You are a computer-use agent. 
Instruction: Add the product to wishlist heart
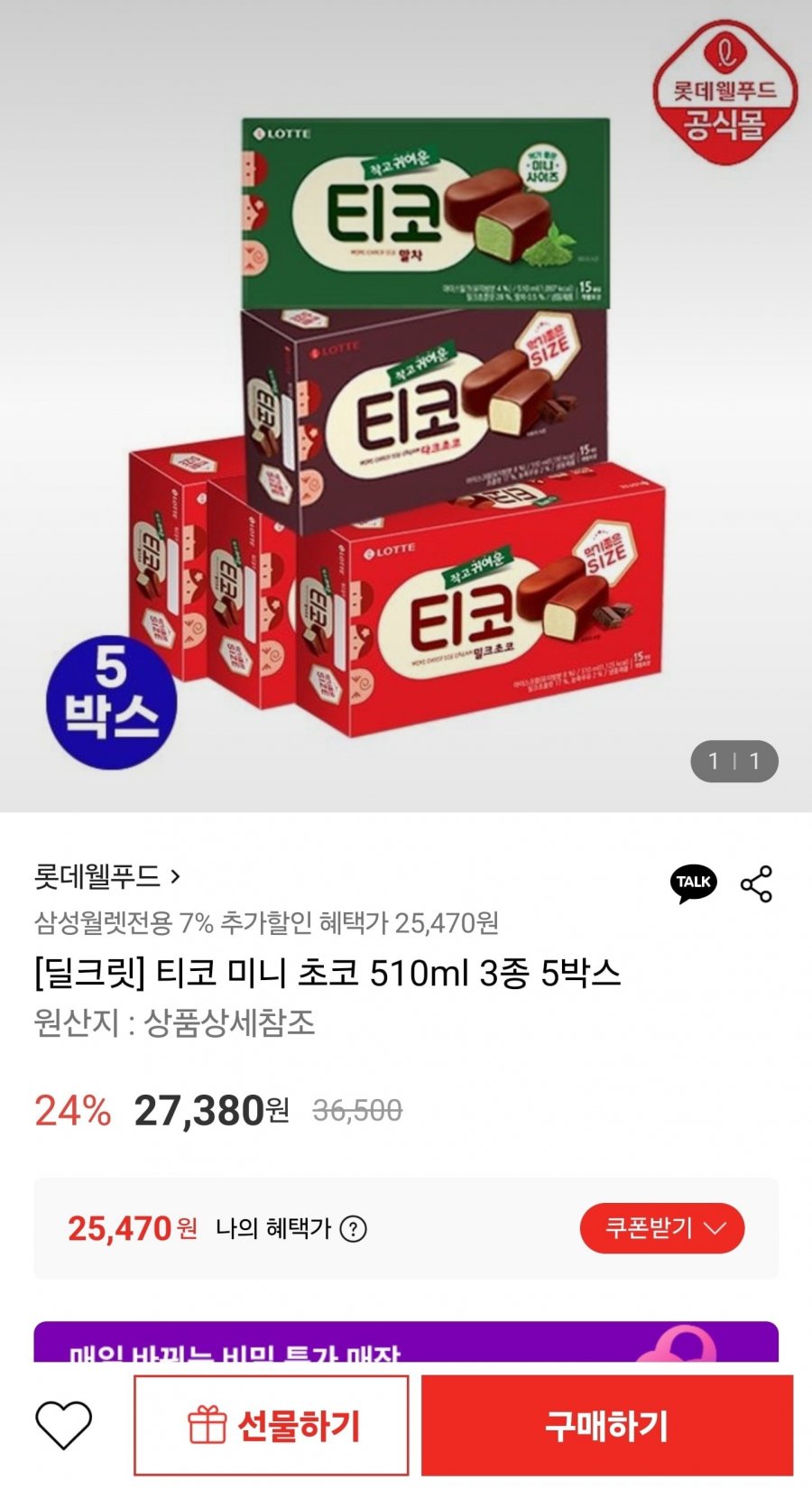63,1426
